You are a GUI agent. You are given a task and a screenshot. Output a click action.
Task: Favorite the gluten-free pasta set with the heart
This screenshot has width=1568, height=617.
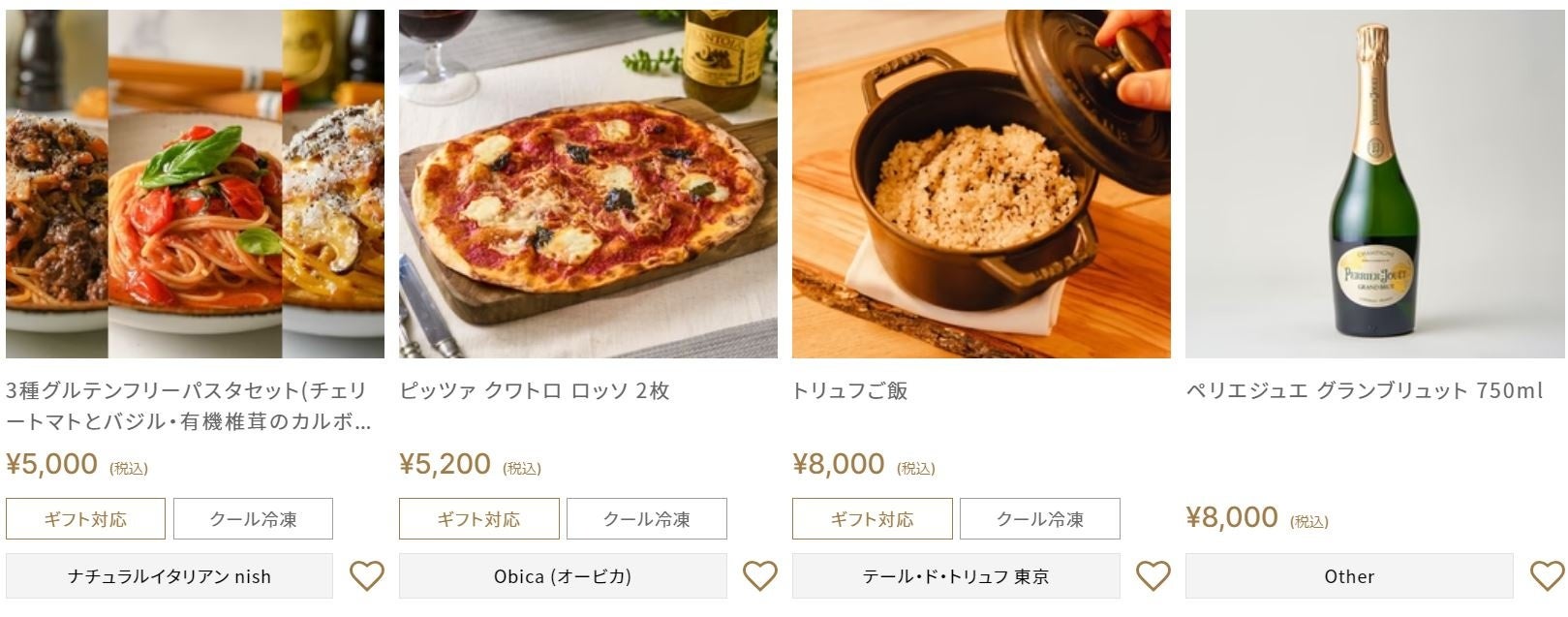366,576
